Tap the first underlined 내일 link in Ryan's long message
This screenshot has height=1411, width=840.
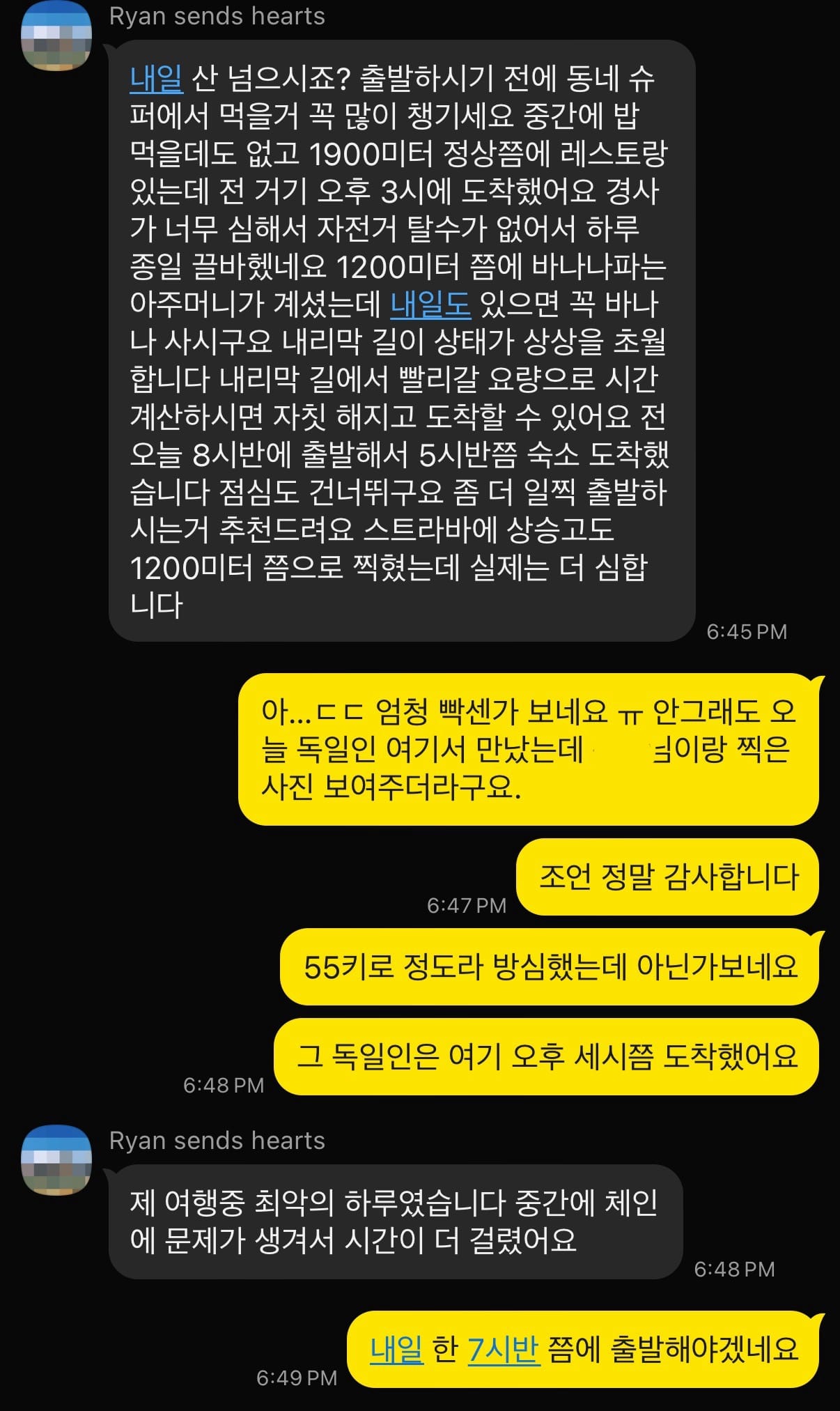156,79
